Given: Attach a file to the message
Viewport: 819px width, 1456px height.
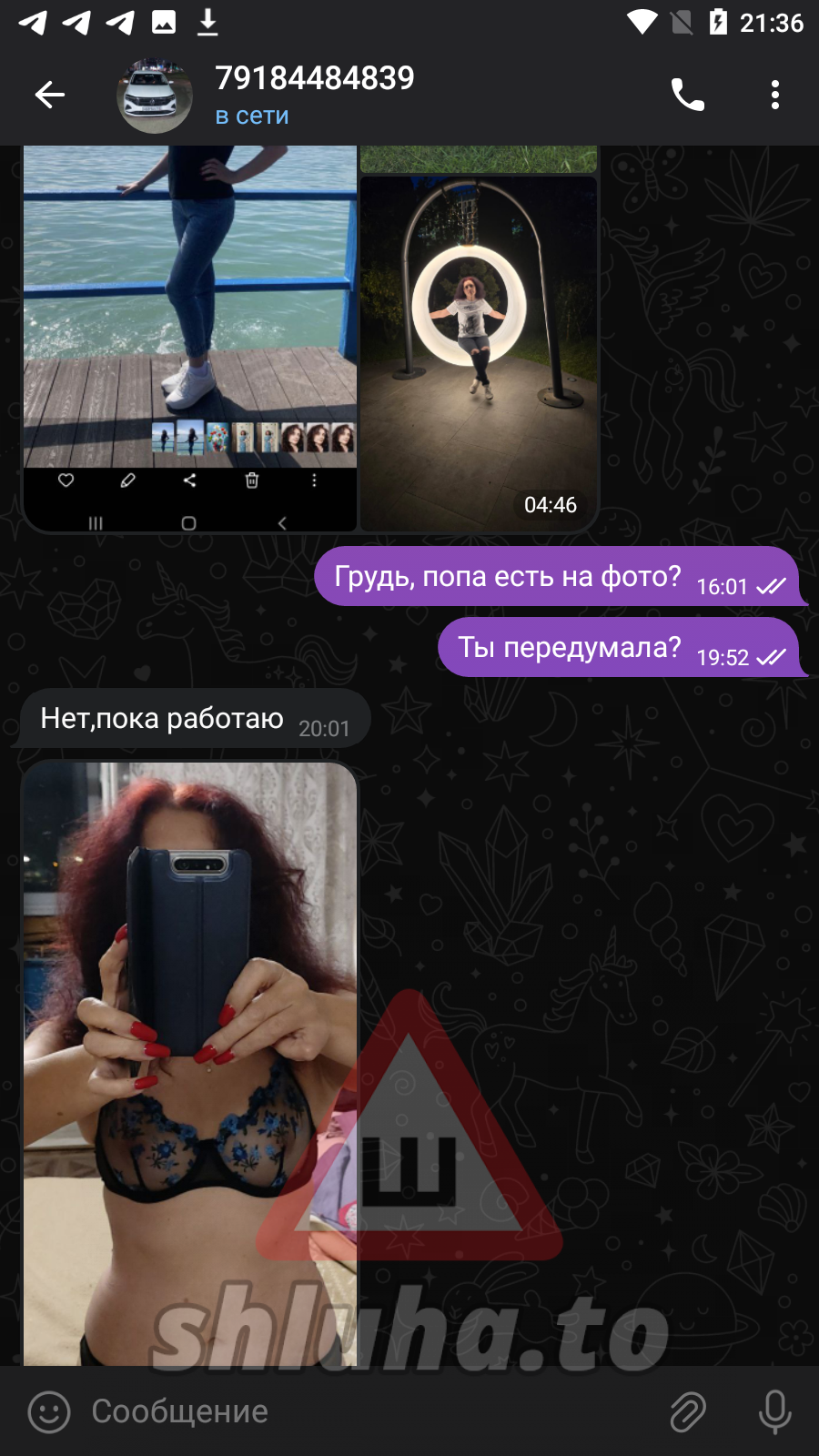Looking at the screenshot, I should pyautogui.click(x=688, y=1411).
